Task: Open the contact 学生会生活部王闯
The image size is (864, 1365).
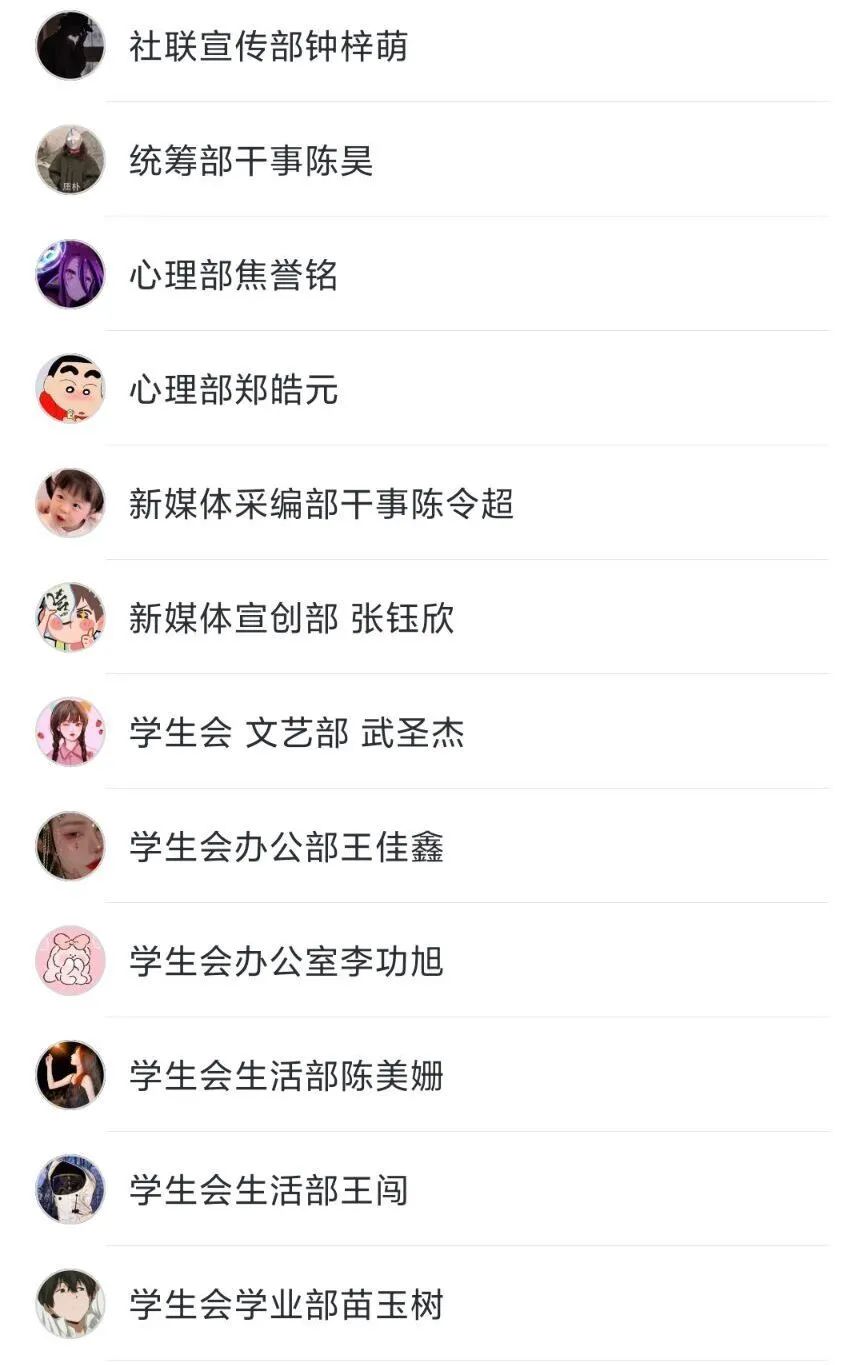Action: pyautogui.click(x=268, y=1190)
